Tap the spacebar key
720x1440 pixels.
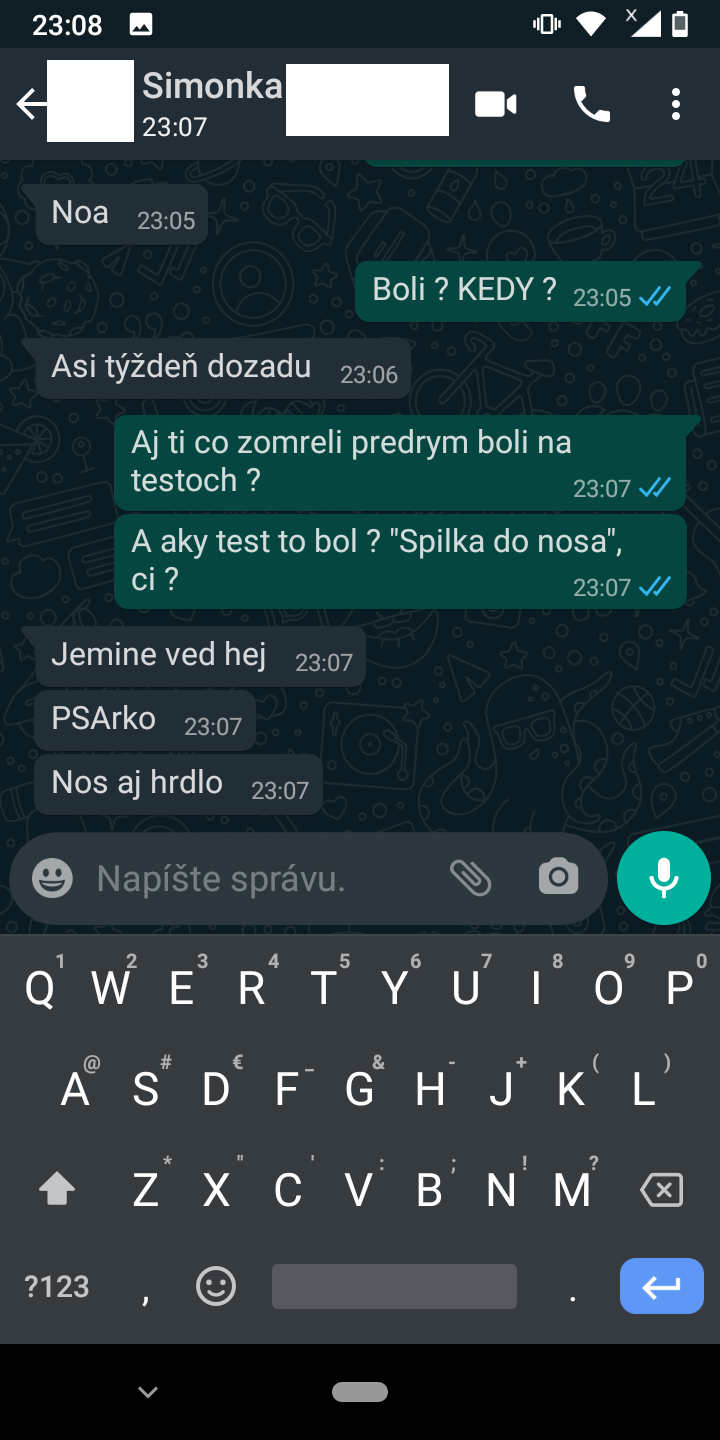point(394,1286)
